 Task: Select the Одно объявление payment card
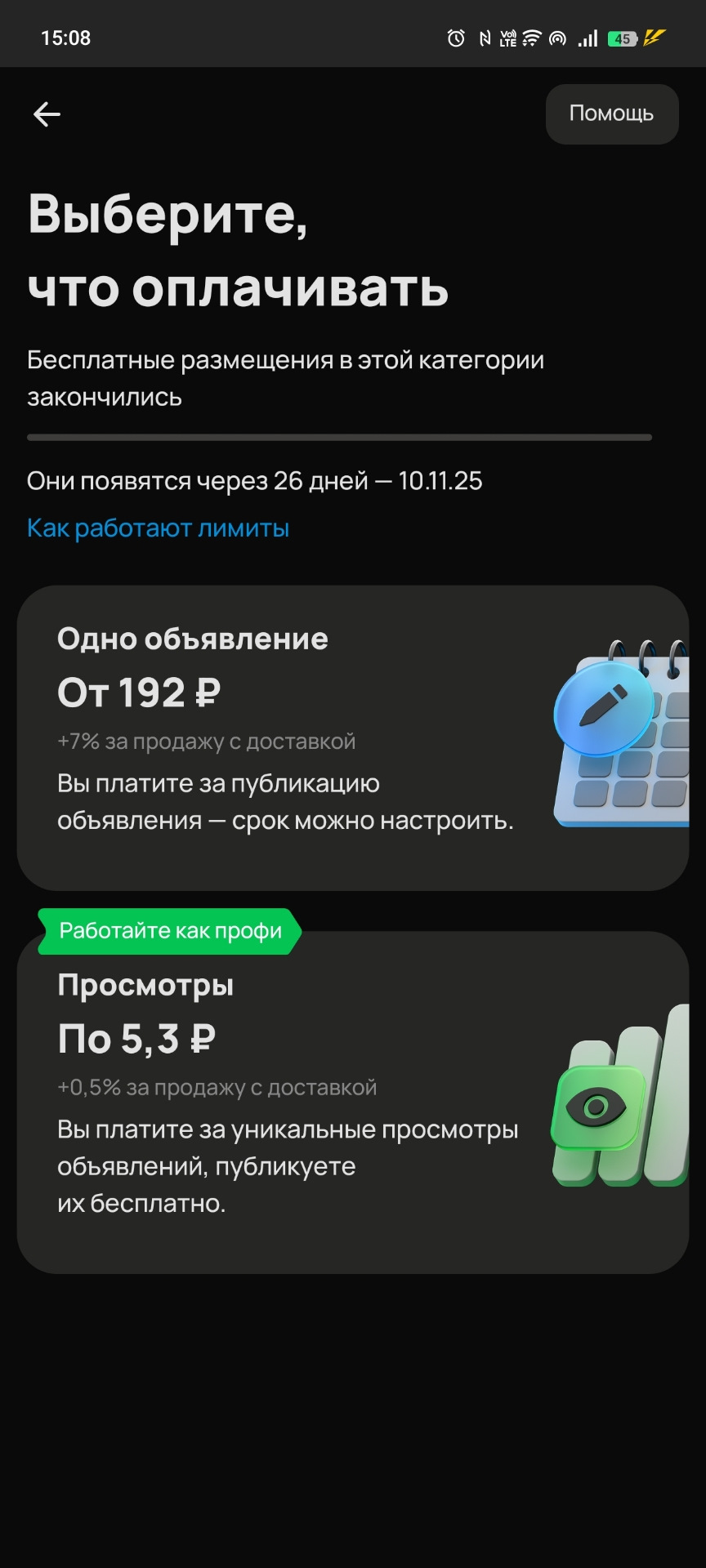(352, 737)
